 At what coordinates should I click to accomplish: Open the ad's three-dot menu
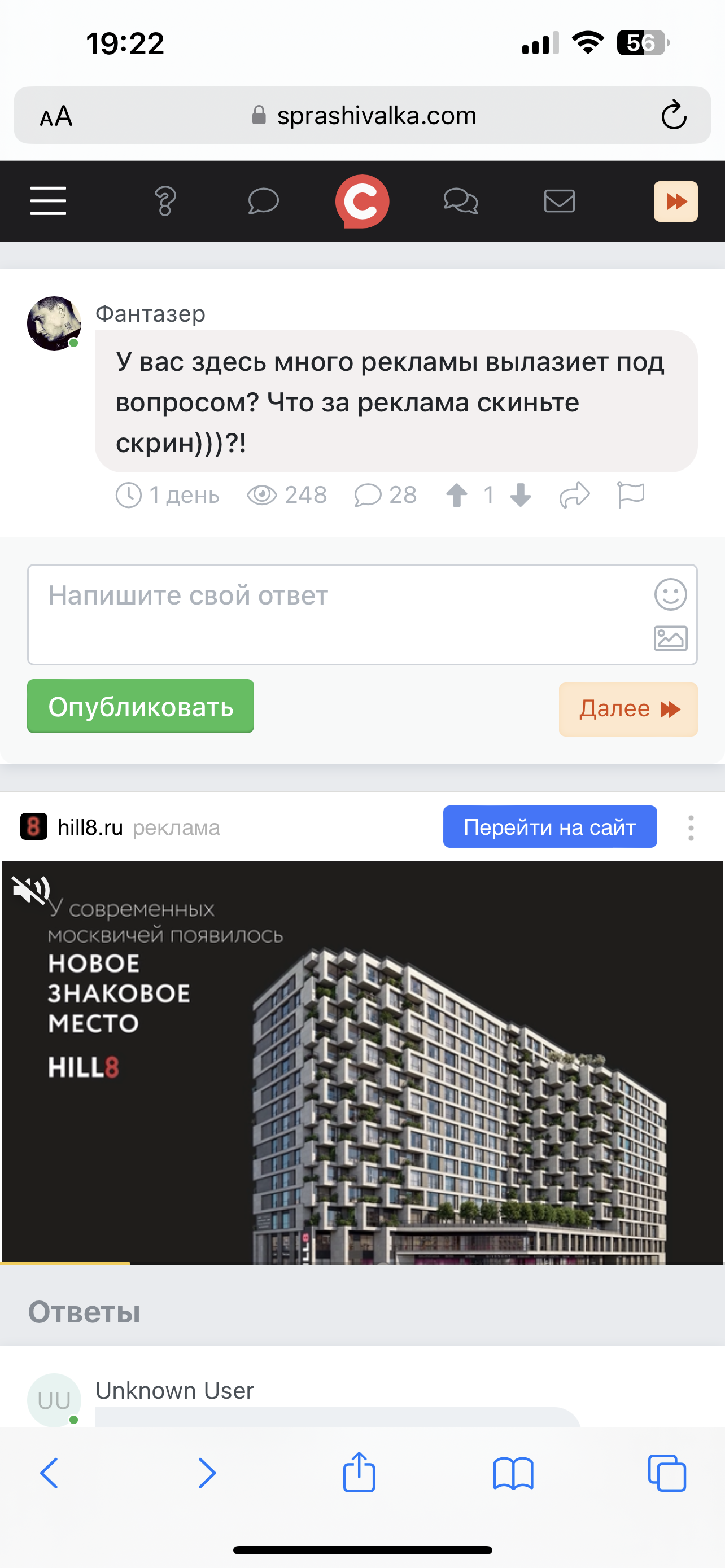(x=691, y=828)
